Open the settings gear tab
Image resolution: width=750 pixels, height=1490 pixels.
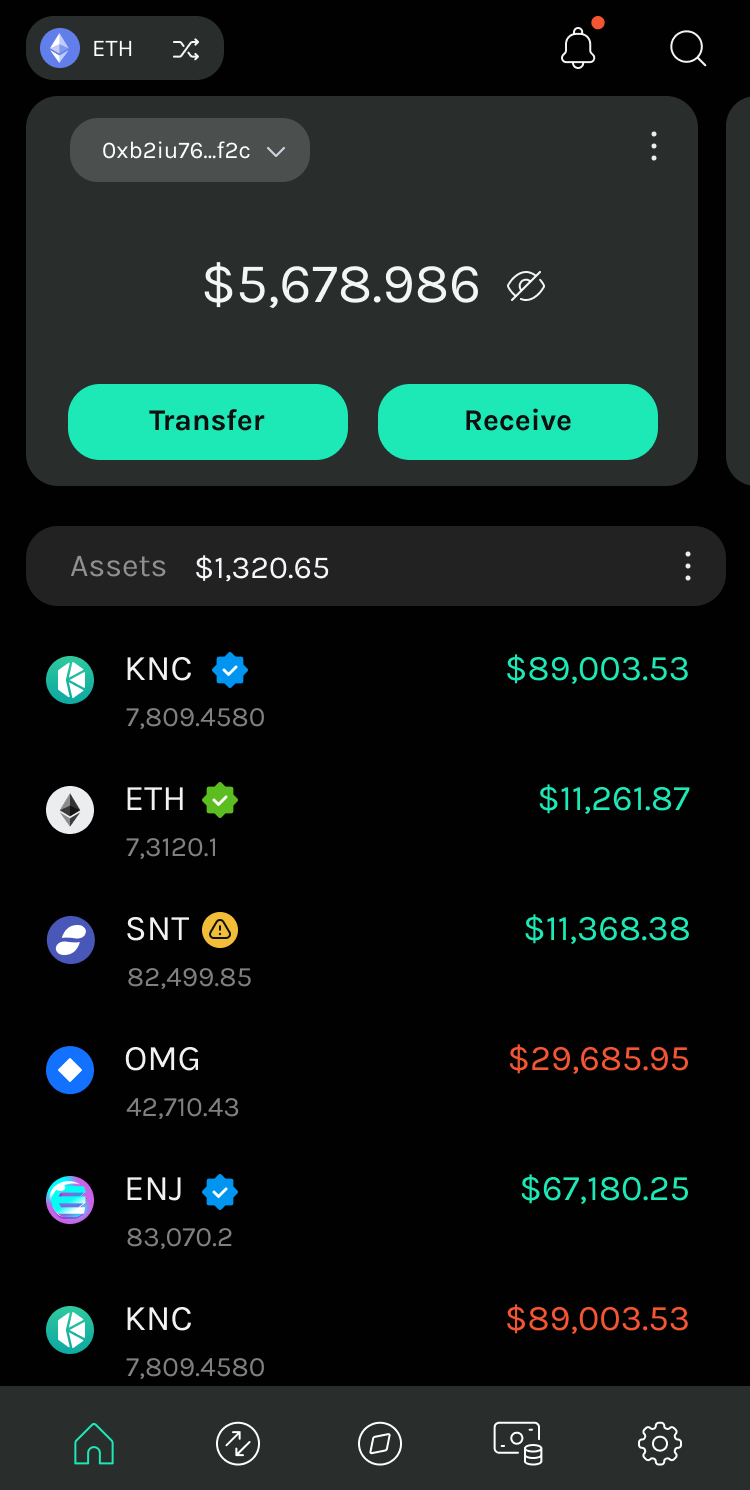pyautogui.click(x=660, y=1443)
